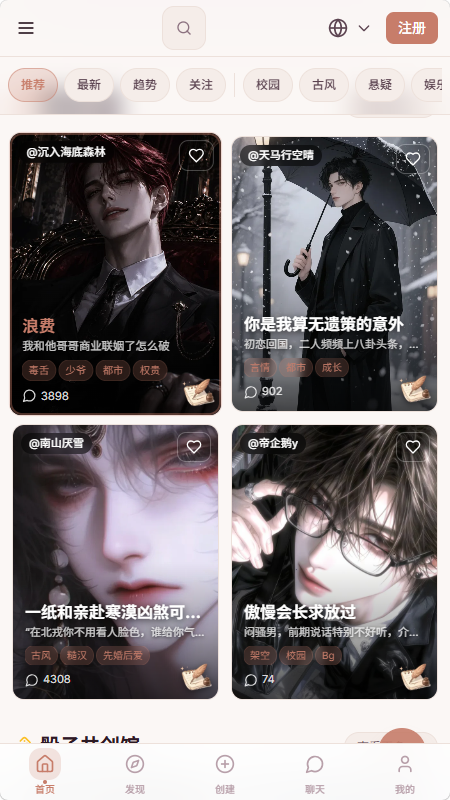
Task: Like the card by @帝企鹅y
Action: tap(413, 447)
